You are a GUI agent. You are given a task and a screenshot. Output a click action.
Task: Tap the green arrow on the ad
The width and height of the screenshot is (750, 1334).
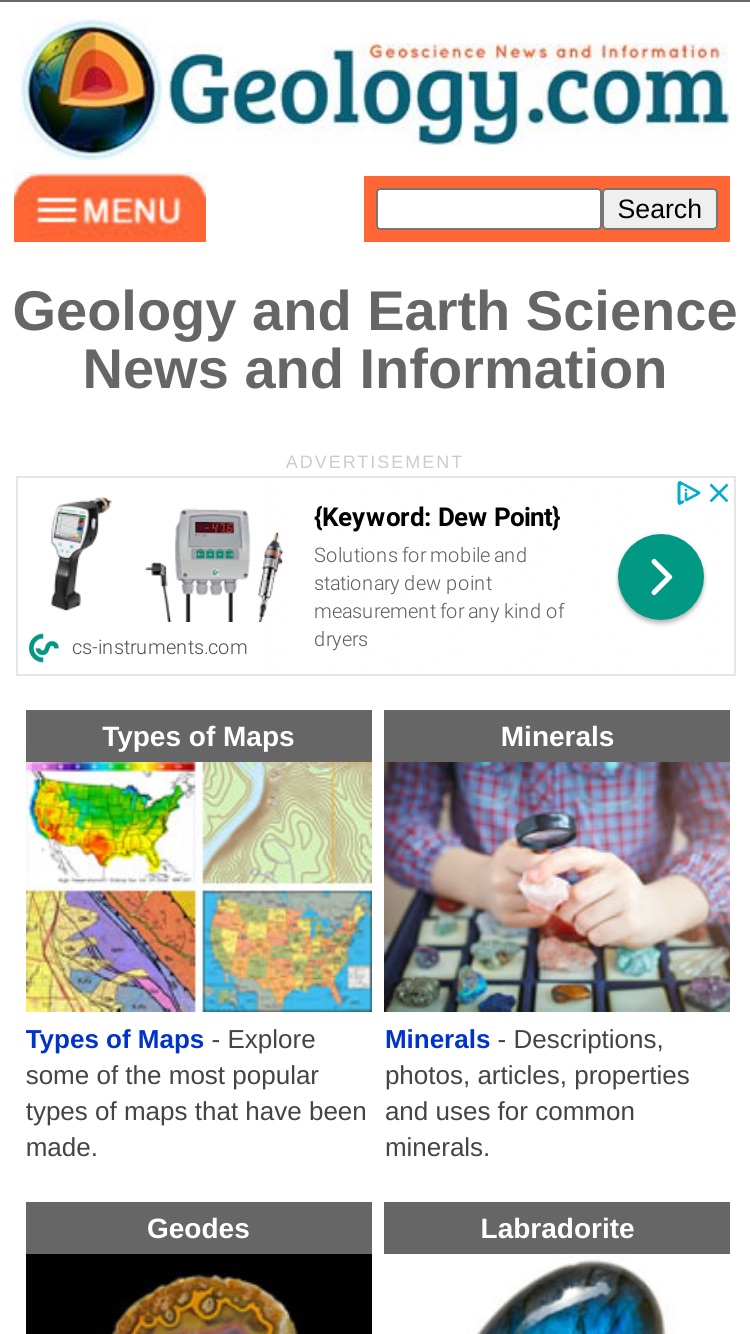[661, 577]
